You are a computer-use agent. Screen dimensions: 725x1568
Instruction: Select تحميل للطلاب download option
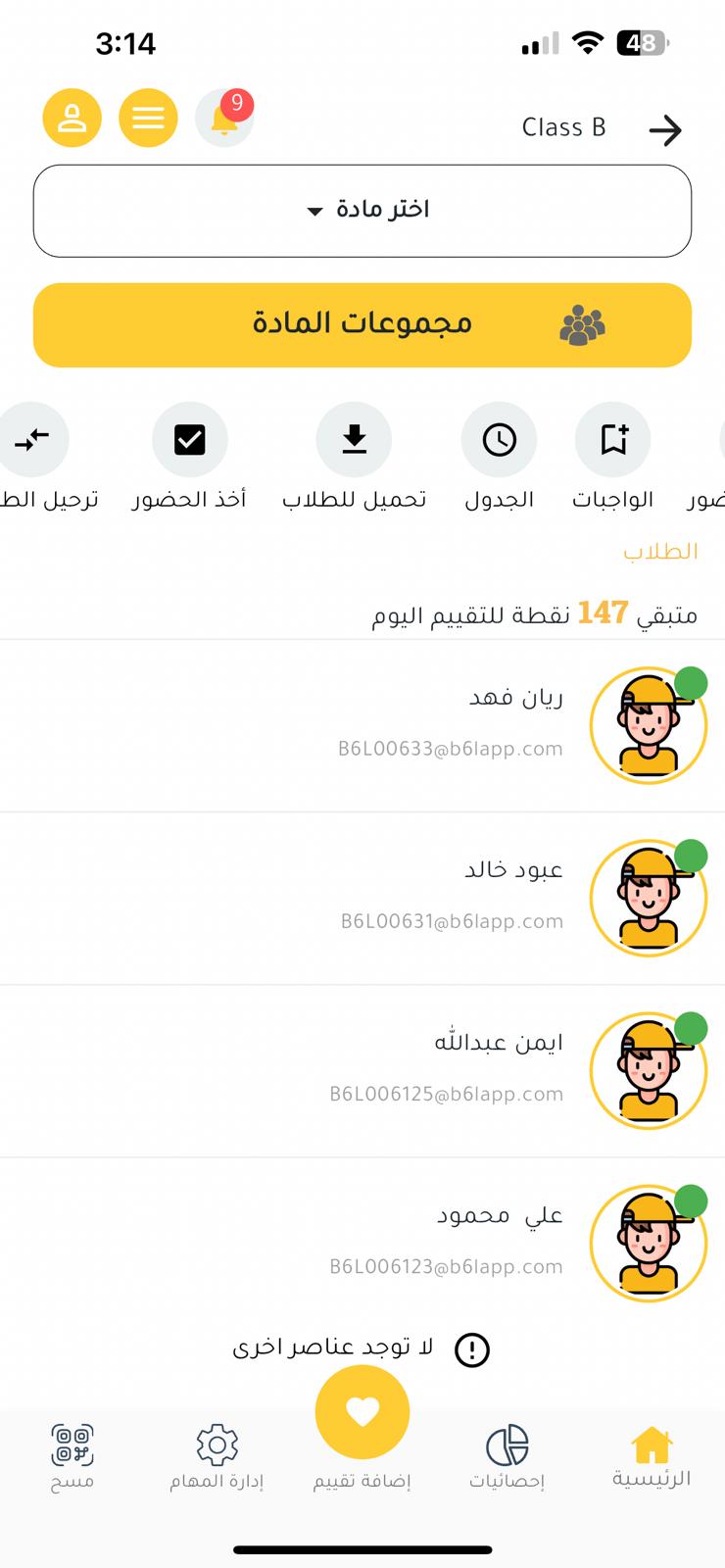click(x=354, y=440)
